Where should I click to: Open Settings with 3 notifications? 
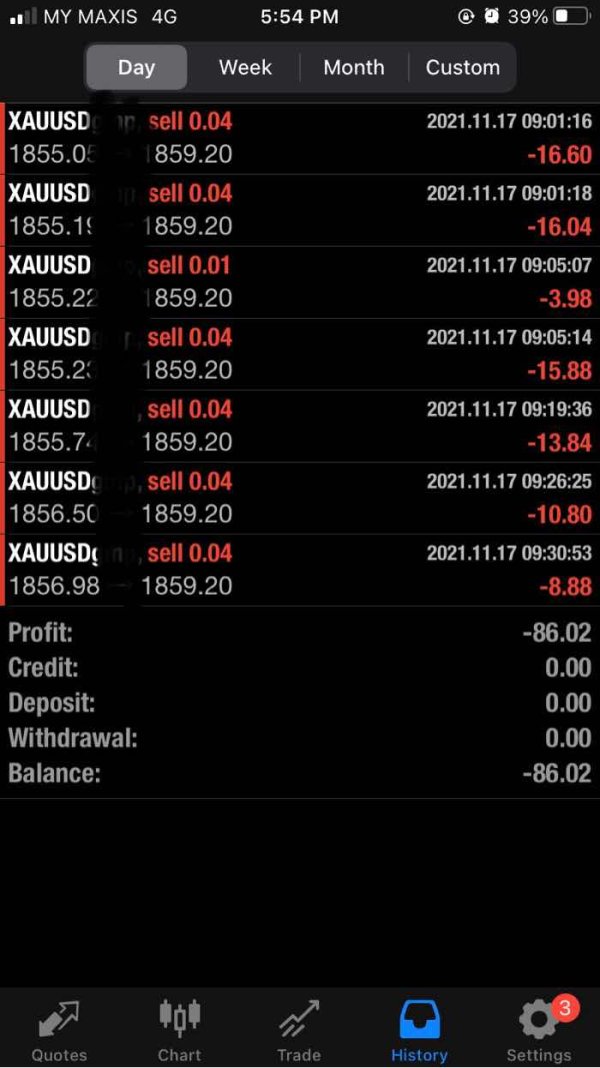(539, 1030)
